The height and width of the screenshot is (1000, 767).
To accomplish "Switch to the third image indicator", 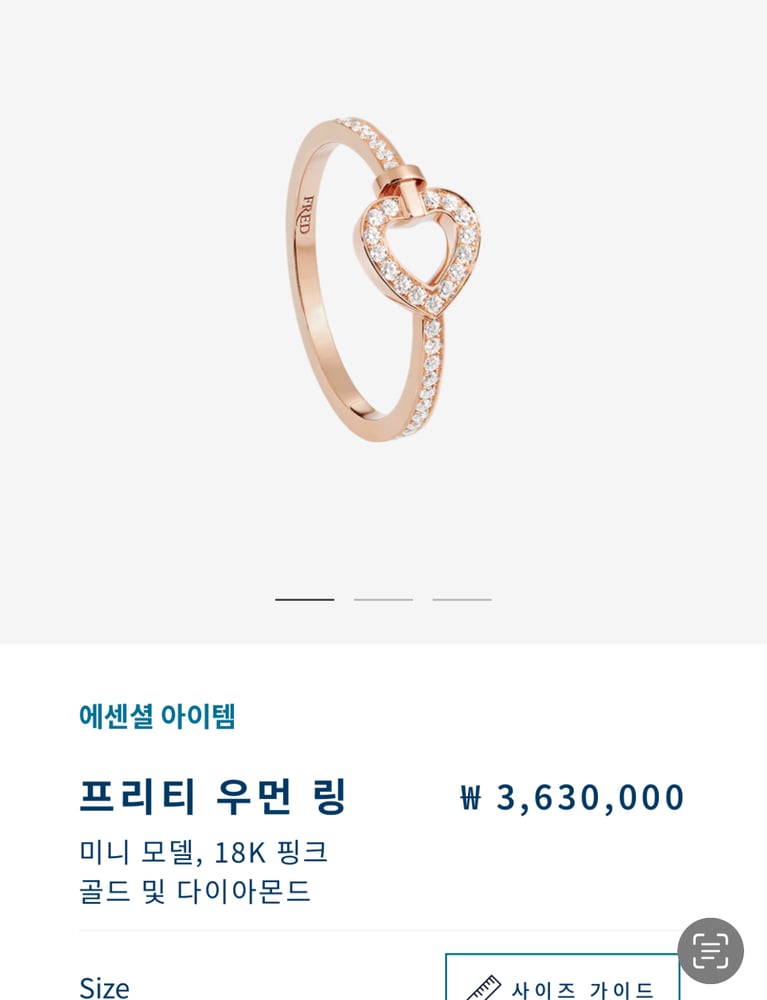I will point(462,598).
